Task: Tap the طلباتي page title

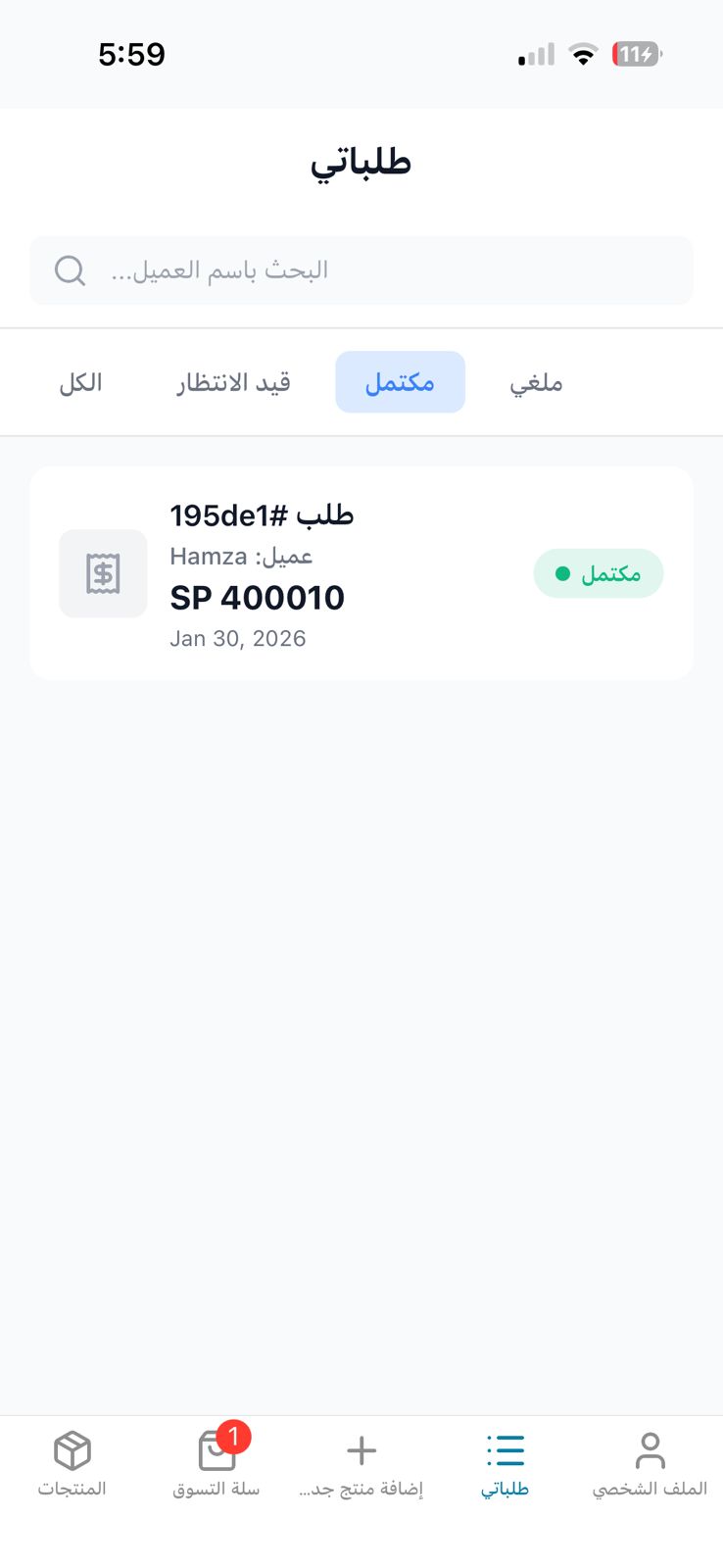Action: coord(361,161)
